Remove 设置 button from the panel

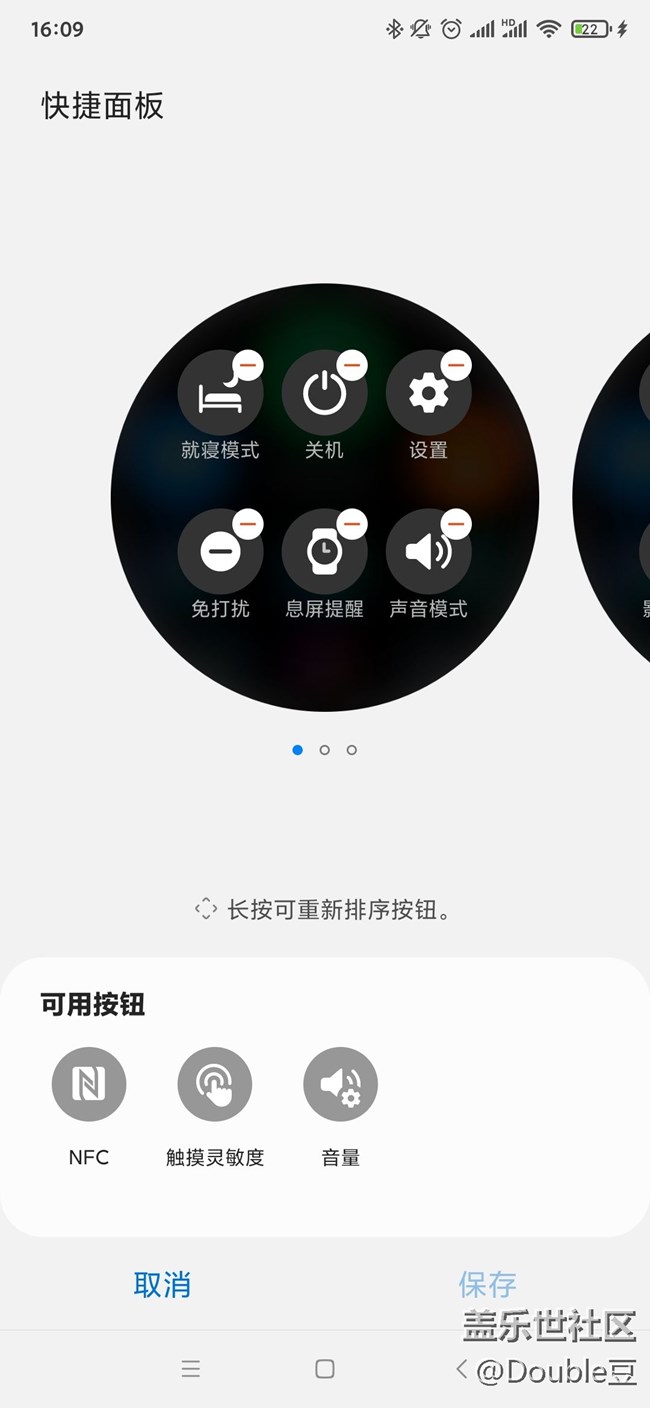coord(456,366)
